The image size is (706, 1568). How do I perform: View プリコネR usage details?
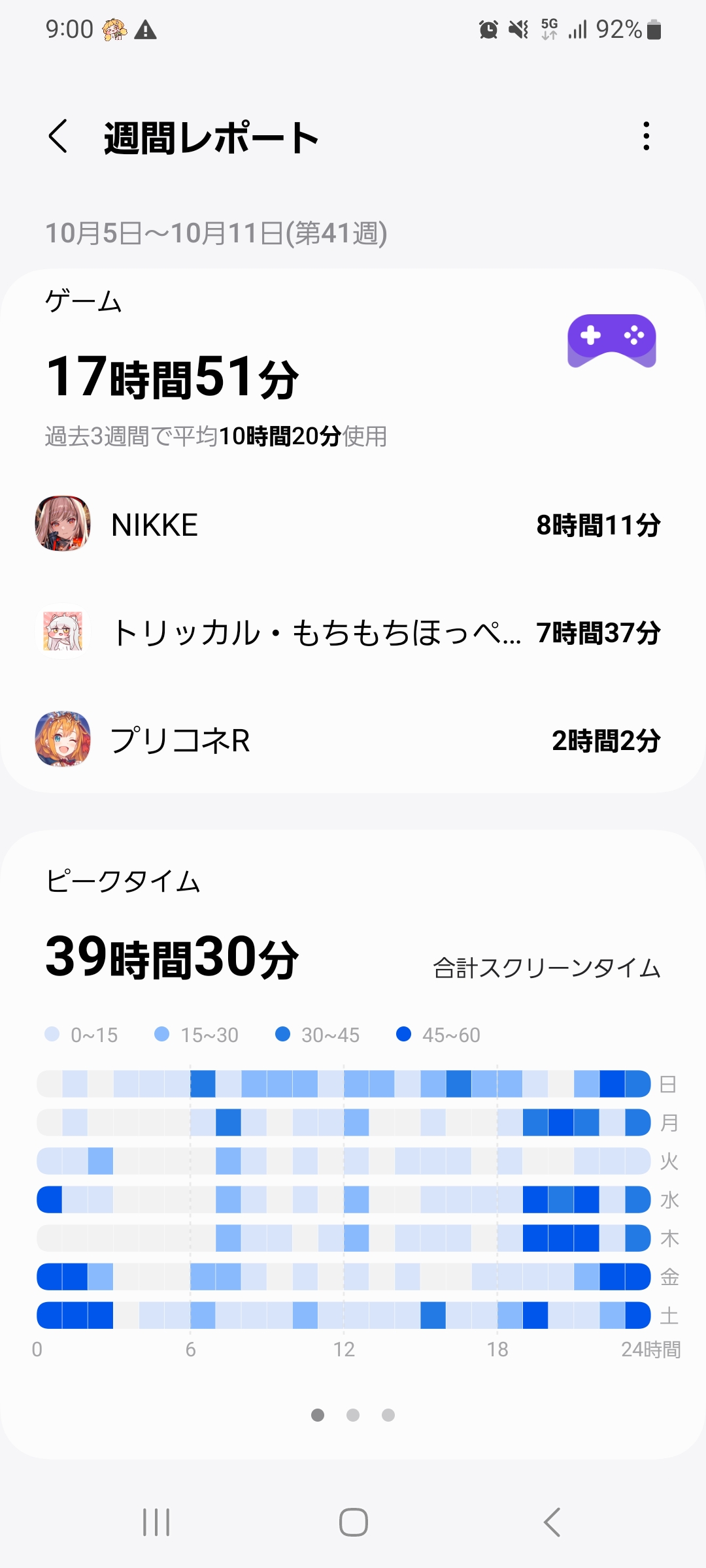click(353, 740)
